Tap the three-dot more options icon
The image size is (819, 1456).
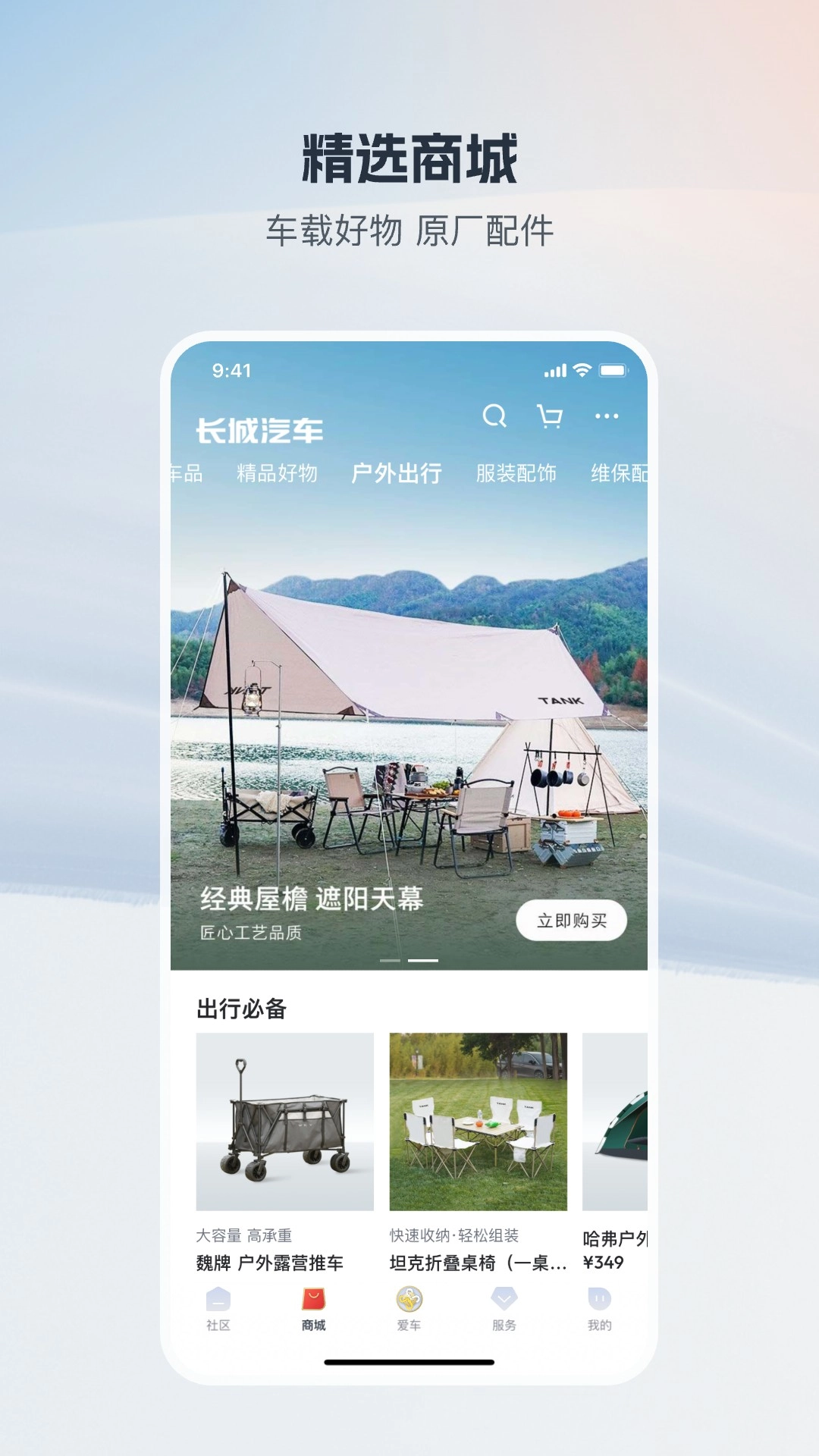[x=605, y=416]
